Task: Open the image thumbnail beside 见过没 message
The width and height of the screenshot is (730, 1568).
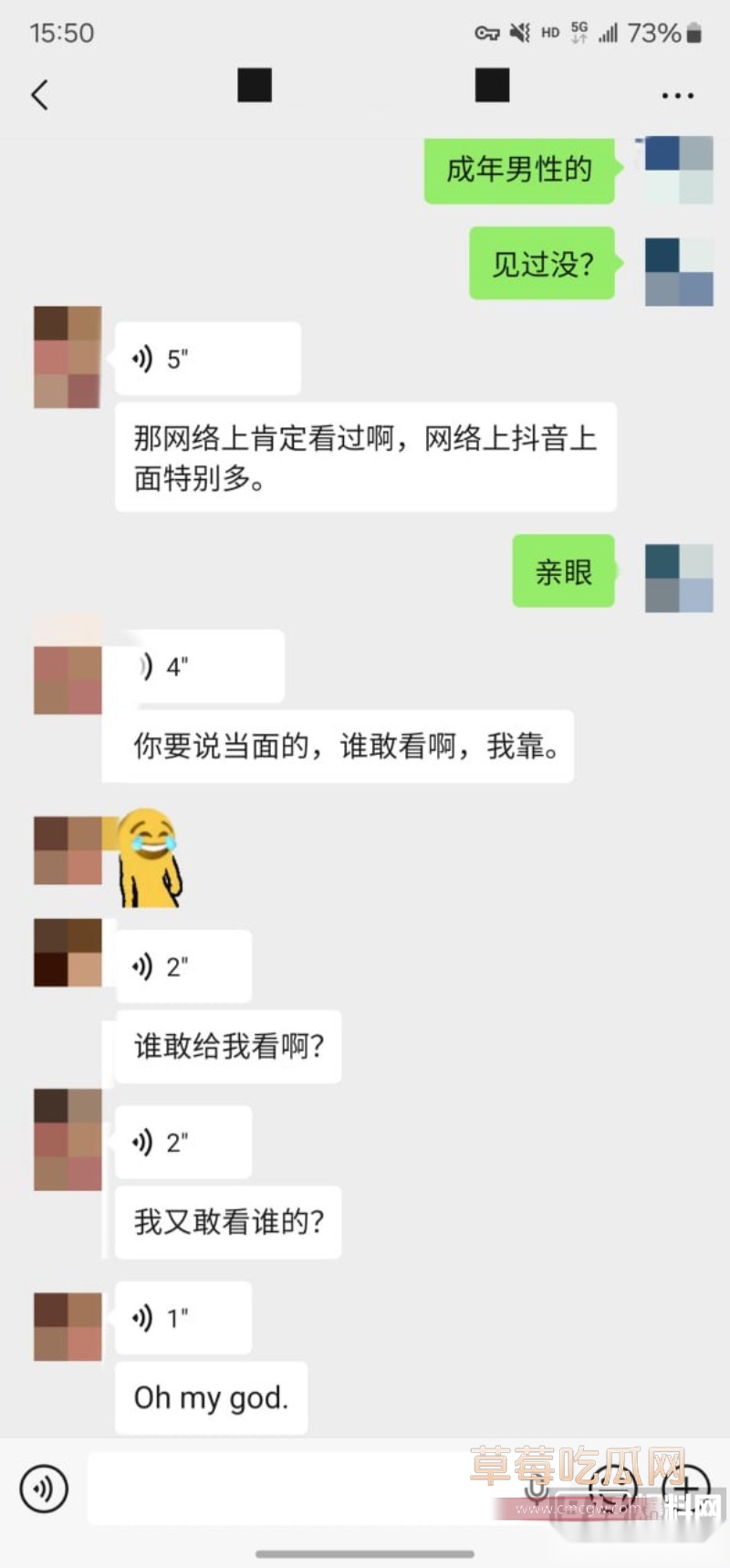Action: (679, 267)
